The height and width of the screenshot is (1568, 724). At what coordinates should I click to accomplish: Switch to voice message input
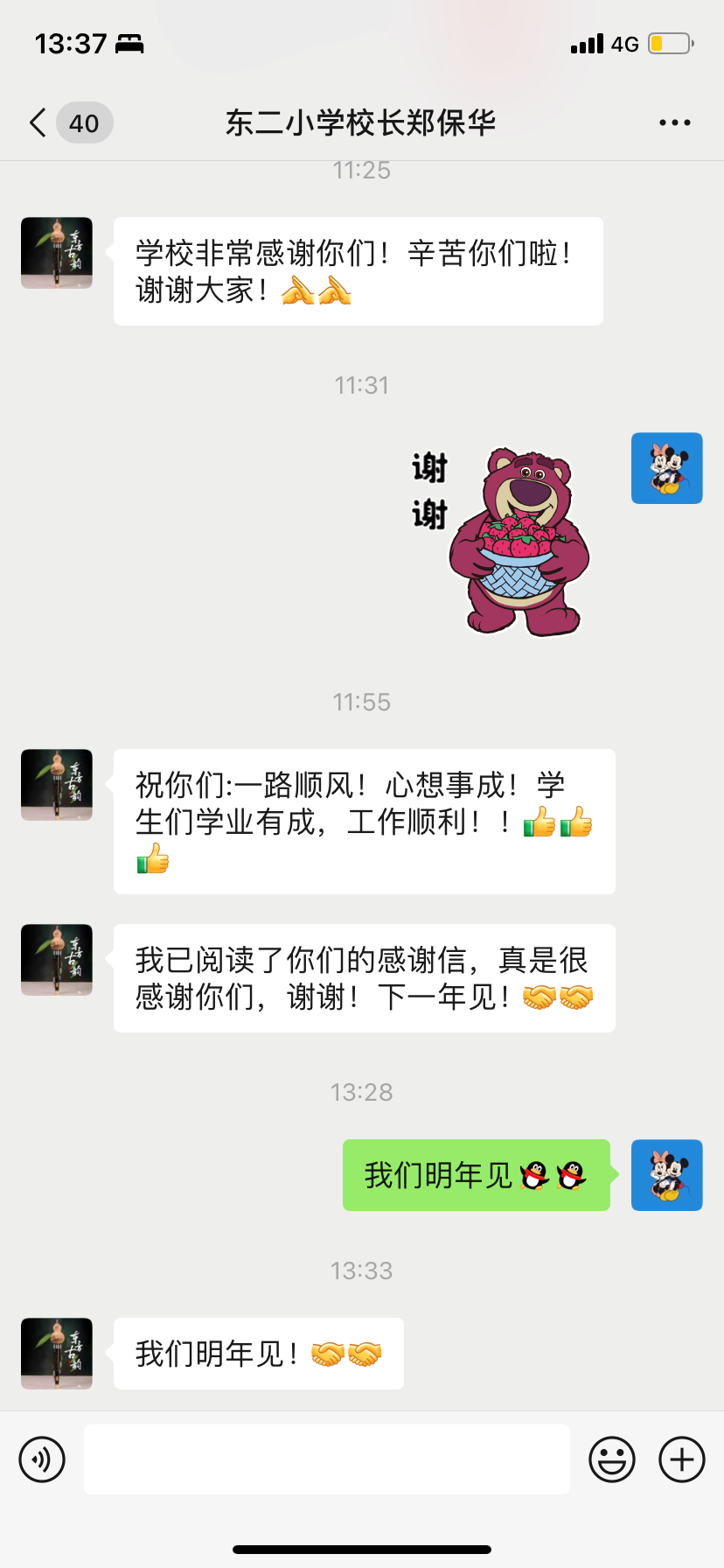[x=42, y=1459]
